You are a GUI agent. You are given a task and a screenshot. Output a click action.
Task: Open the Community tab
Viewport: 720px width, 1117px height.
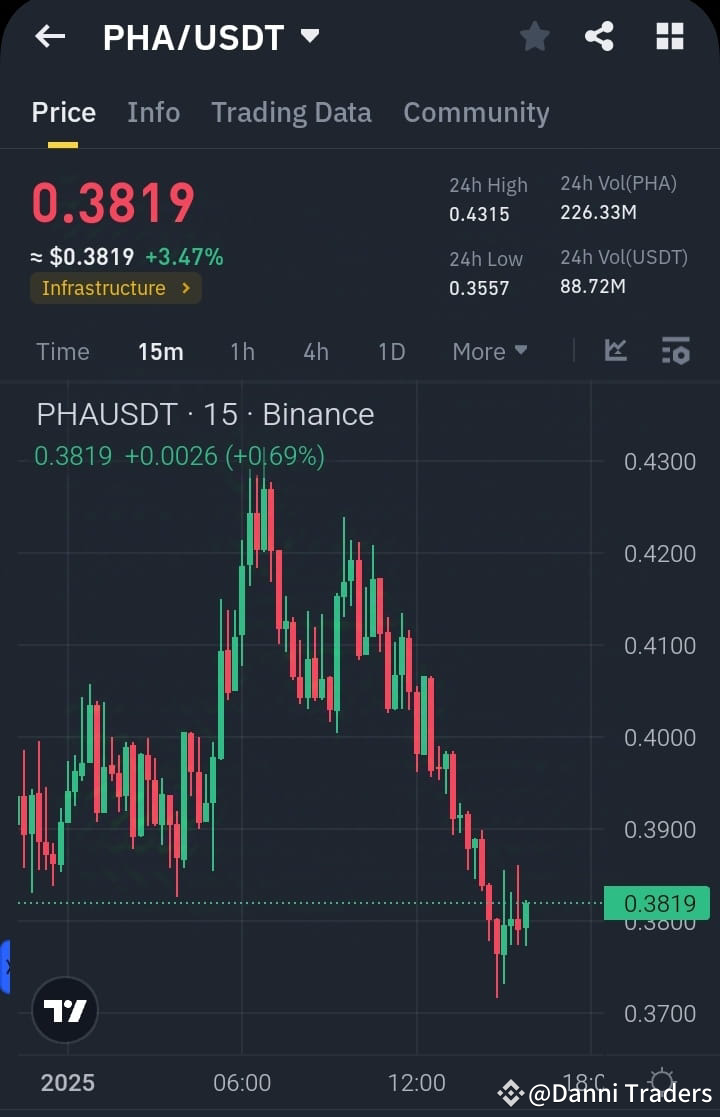click(x=476, y=112)
